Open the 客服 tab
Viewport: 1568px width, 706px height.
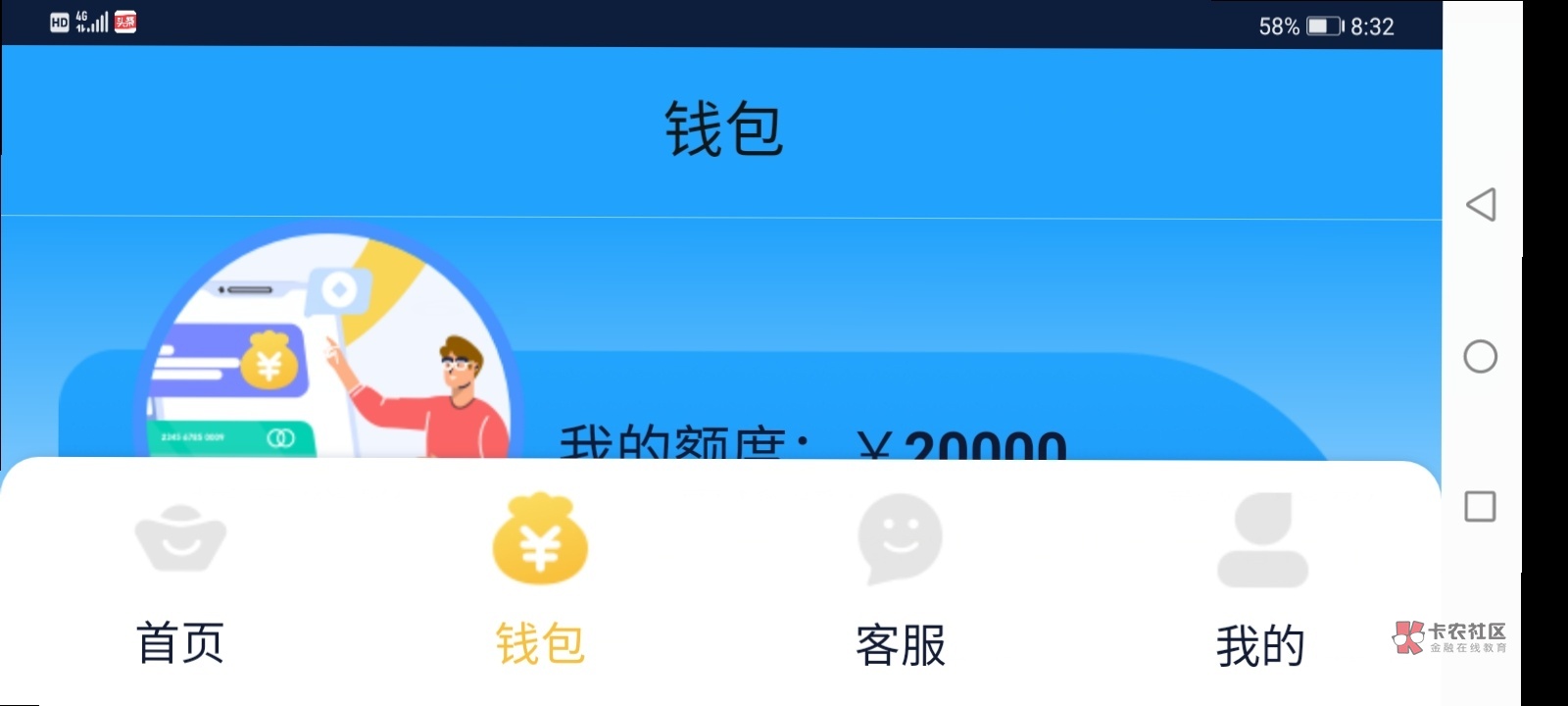pos(900,580)
